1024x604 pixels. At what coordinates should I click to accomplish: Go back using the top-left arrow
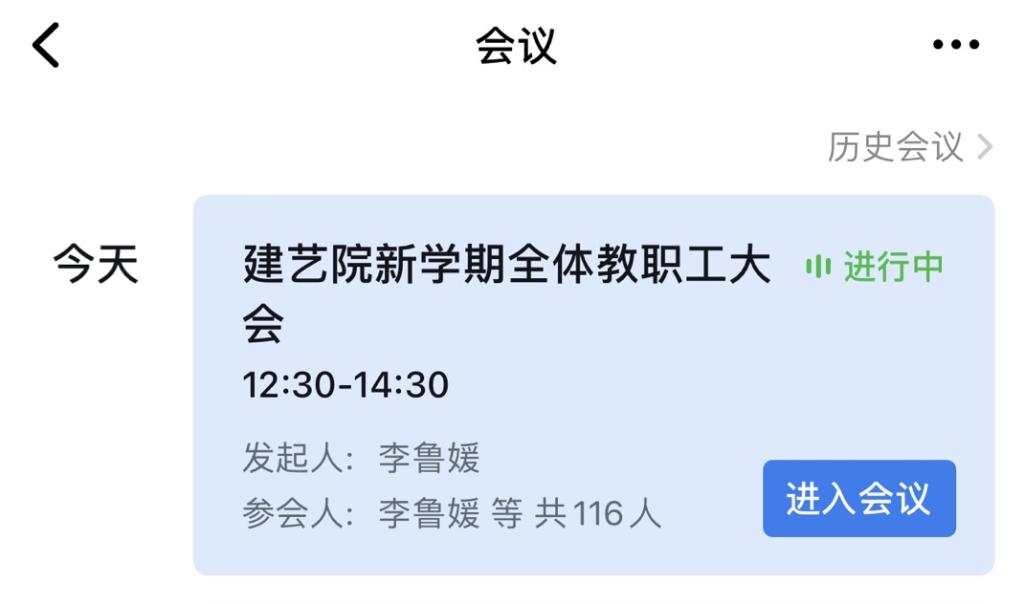[46, 46]
